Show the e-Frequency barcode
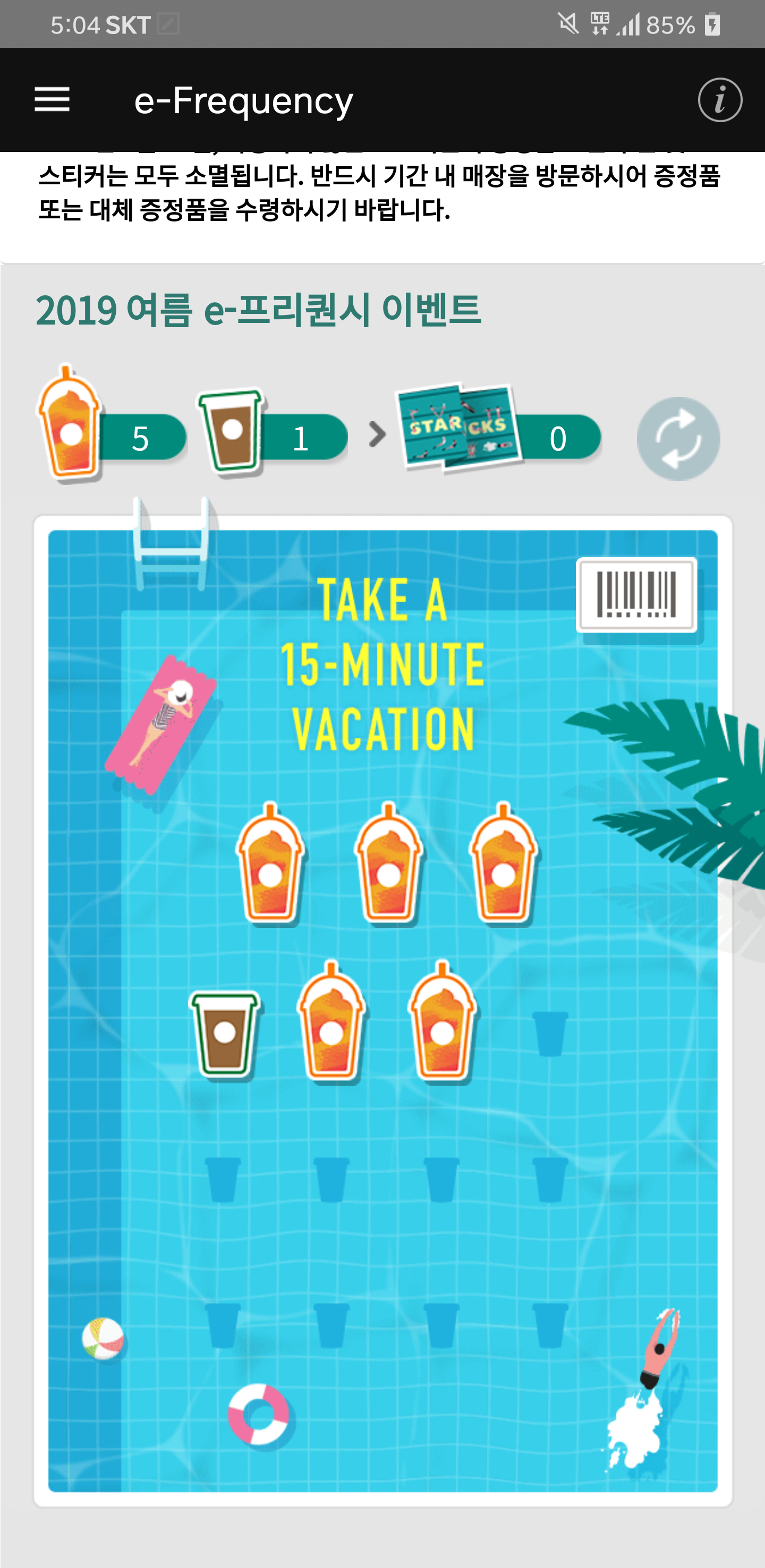The image size is (765, 1568). [x=636, y=595]
